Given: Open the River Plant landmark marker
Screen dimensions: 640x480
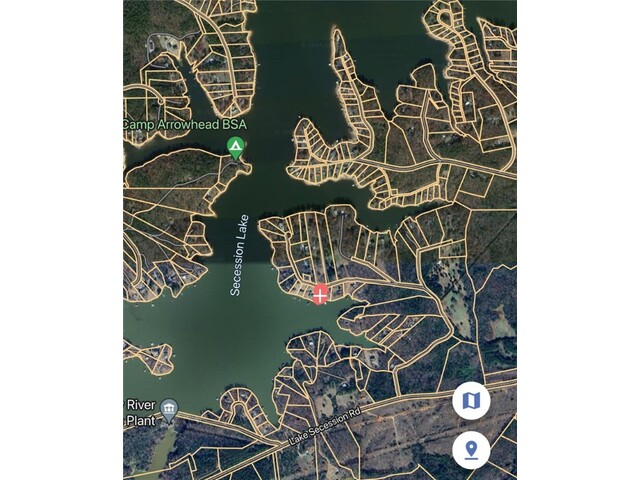Looking at the screenshot, I should click(x=169, y=409).
